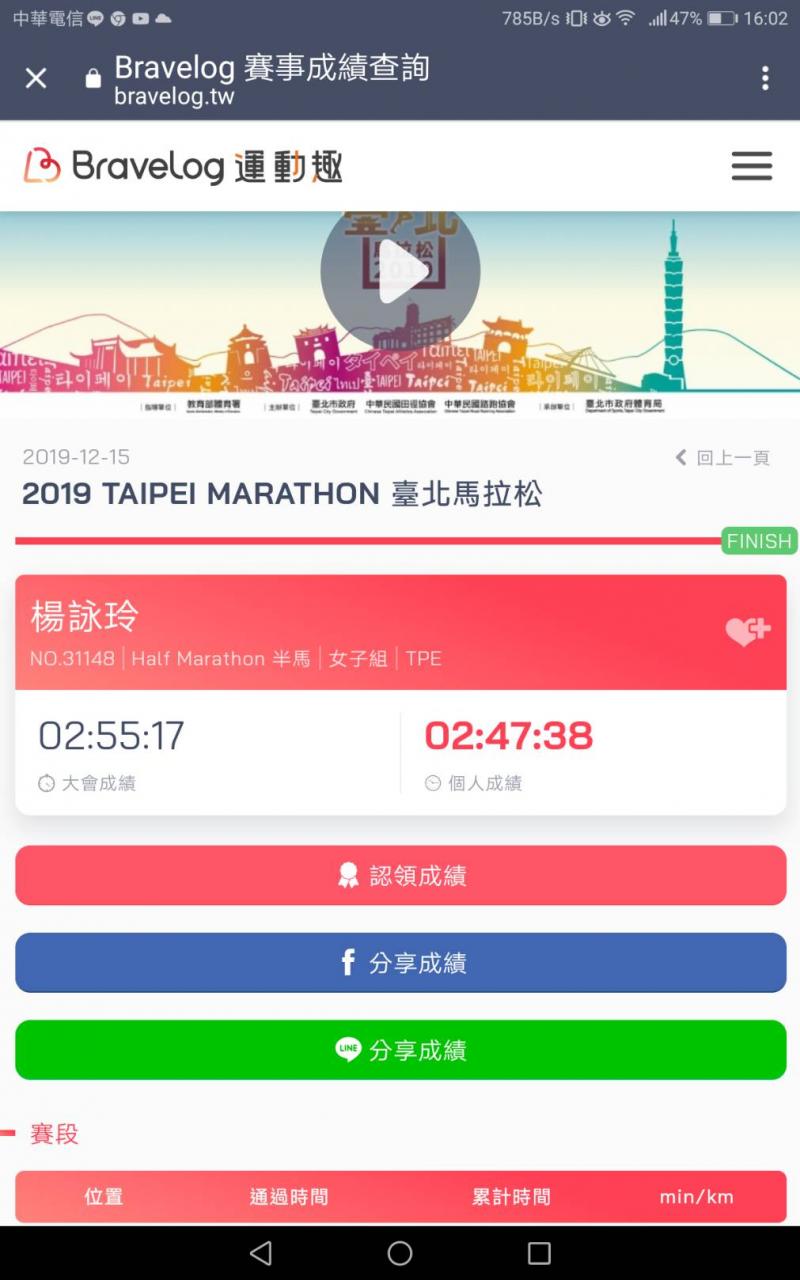This screenshot has width=800, height=1280.
Task: Tap the Bravelog 運動趣 logo
Action: point(183,166)
